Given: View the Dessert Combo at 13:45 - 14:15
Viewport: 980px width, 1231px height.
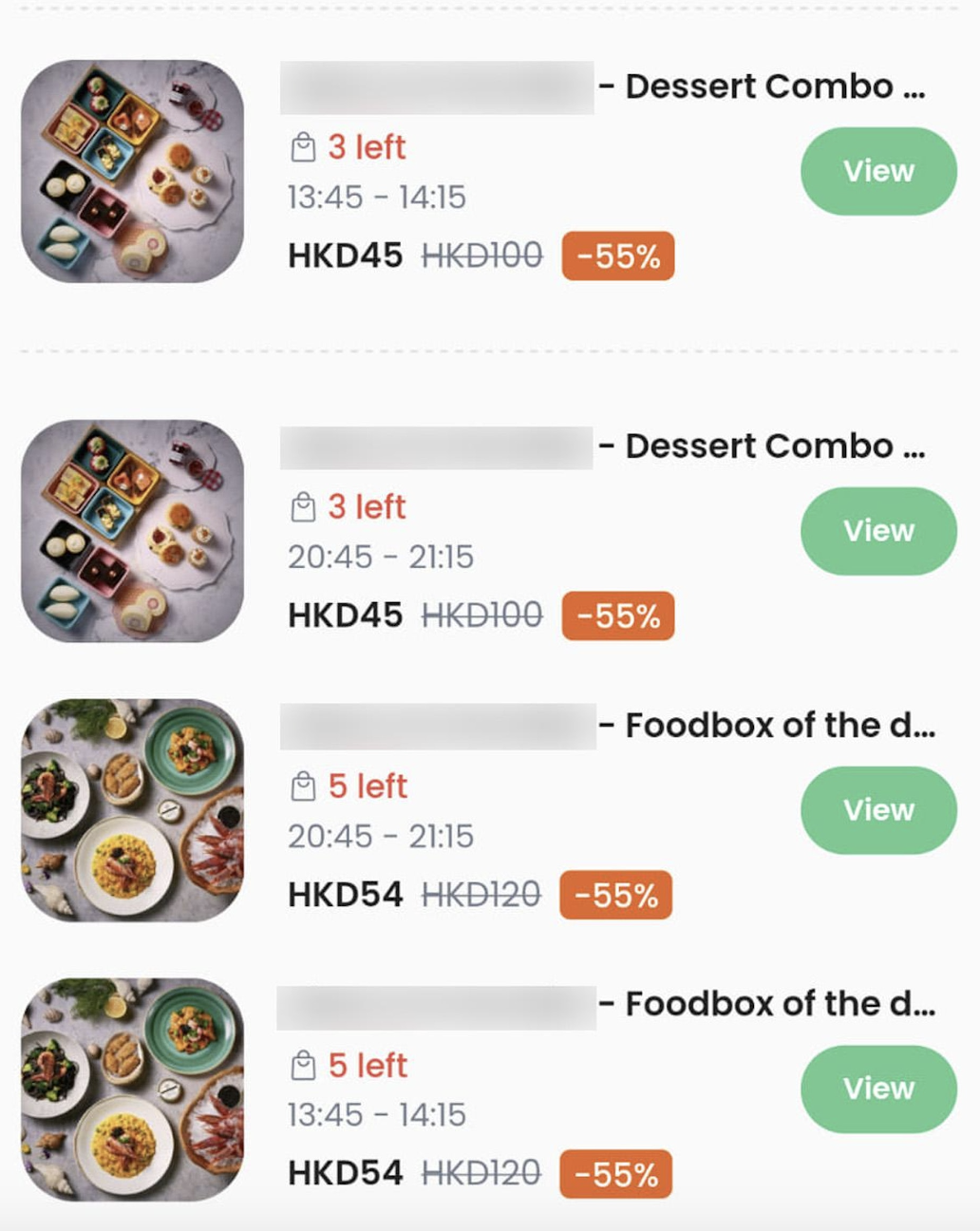Looking at the screenshot, I should click(878, 171).
